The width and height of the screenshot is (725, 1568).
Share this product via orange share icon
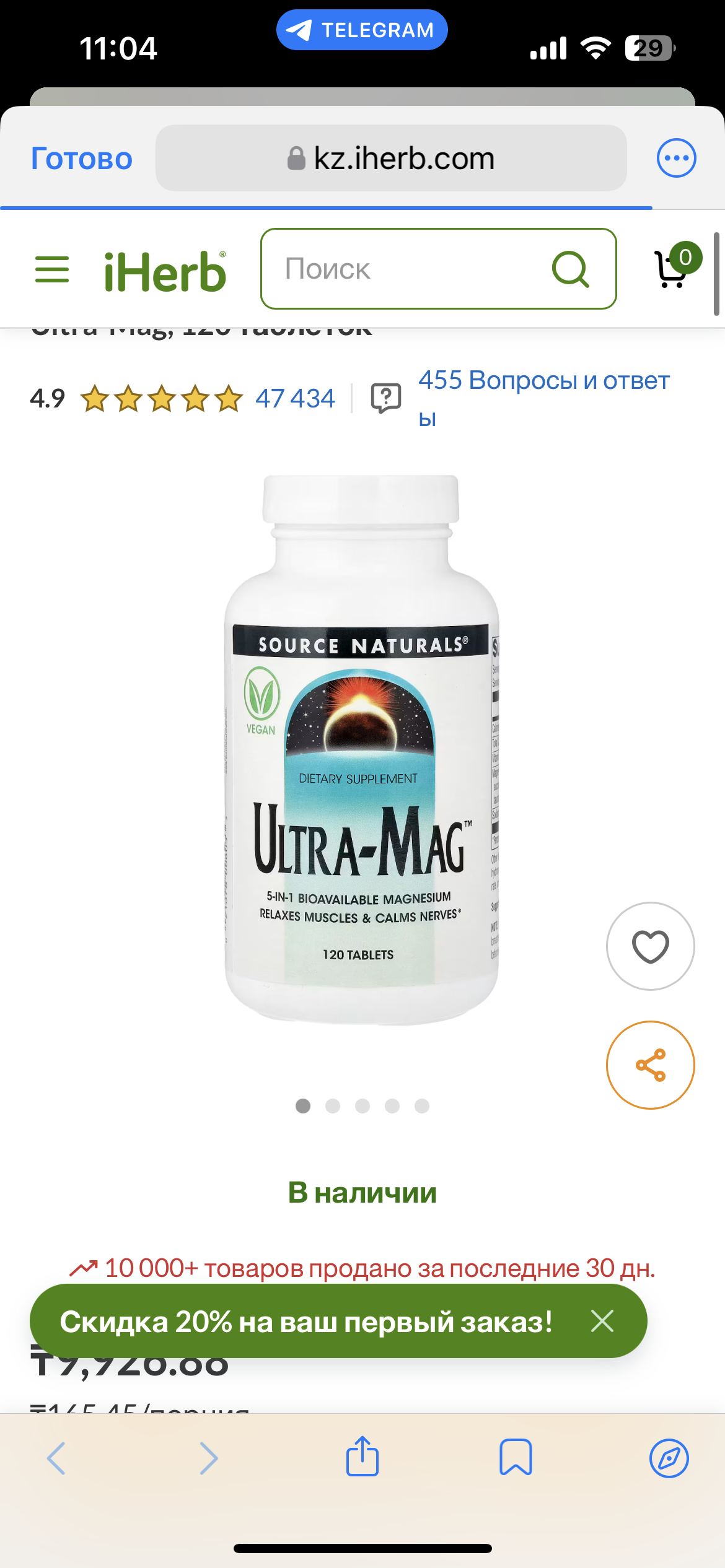coord(650,1065)
